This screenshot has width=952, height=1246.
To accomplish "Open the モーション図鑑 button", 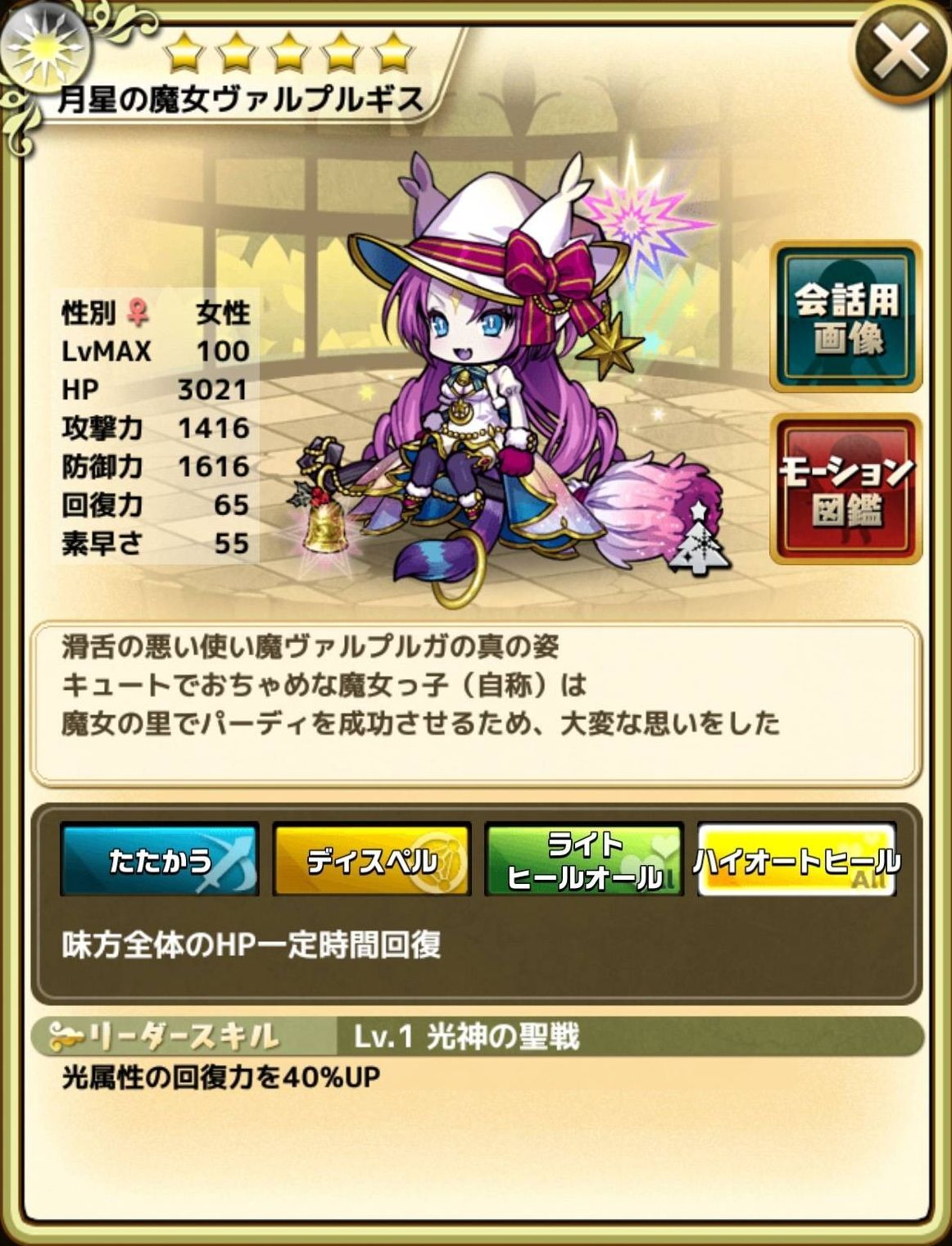I will pos(845,489).
